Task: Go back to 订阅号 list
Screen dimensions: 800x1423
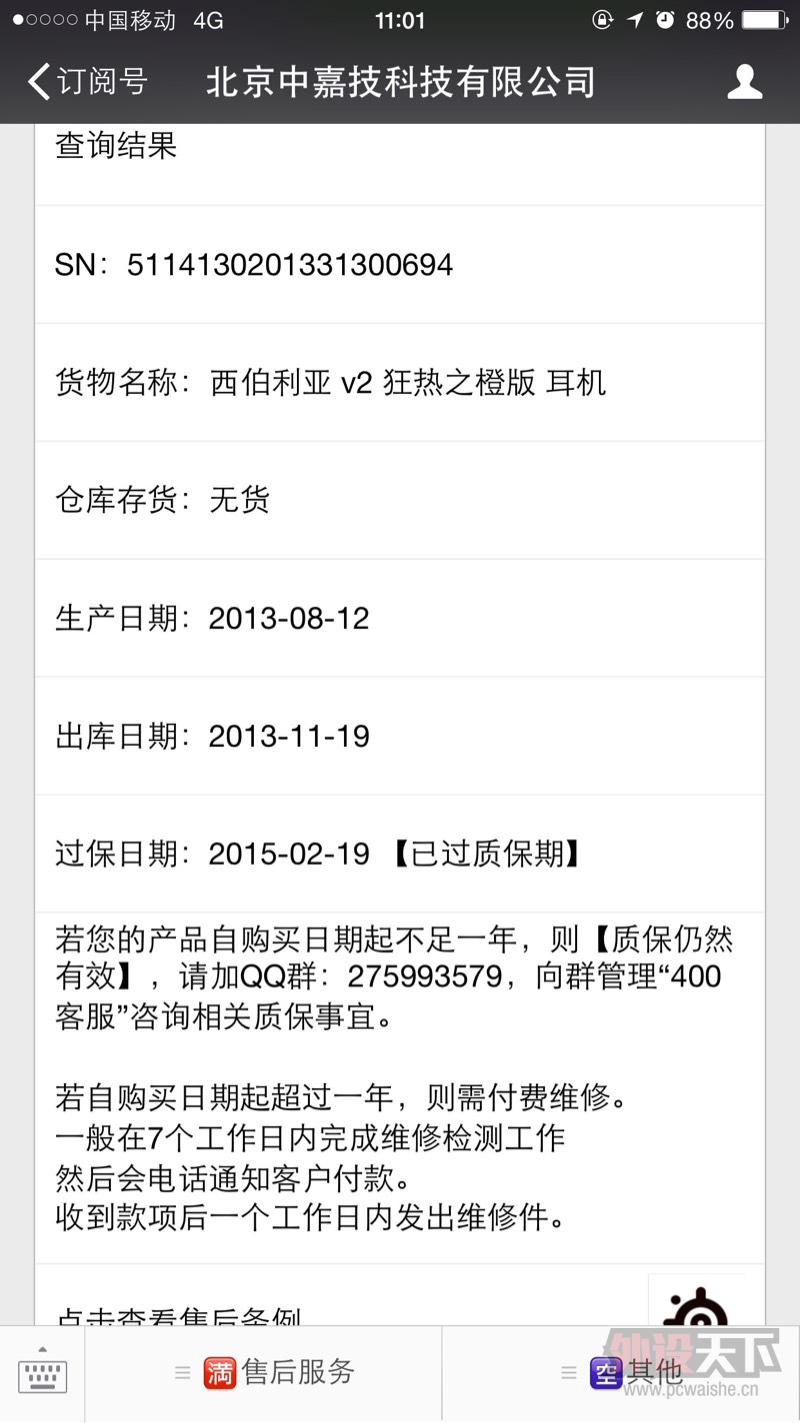Action: point(88,82)
